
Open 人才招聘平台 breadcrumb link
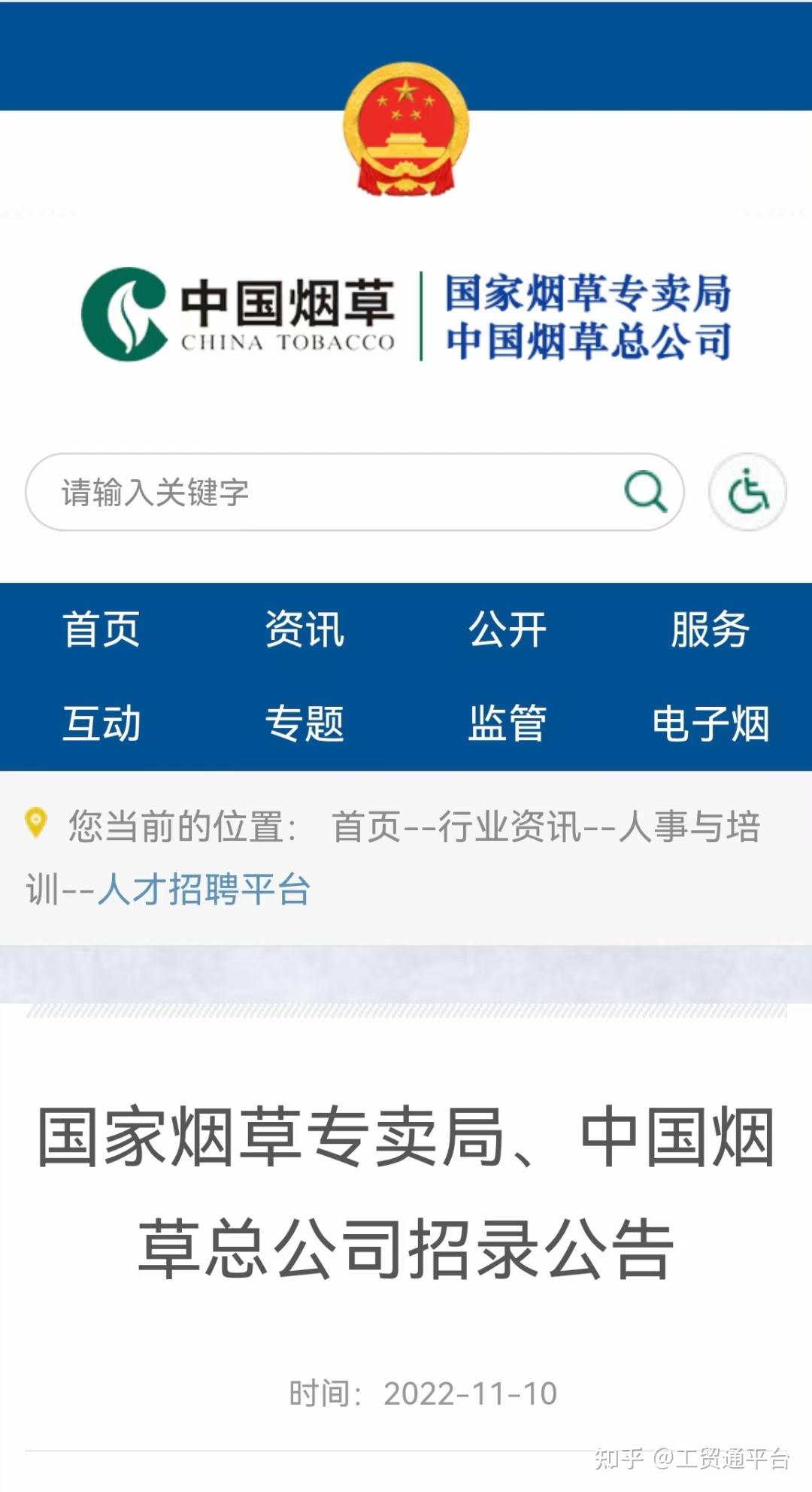coord(203,889)
